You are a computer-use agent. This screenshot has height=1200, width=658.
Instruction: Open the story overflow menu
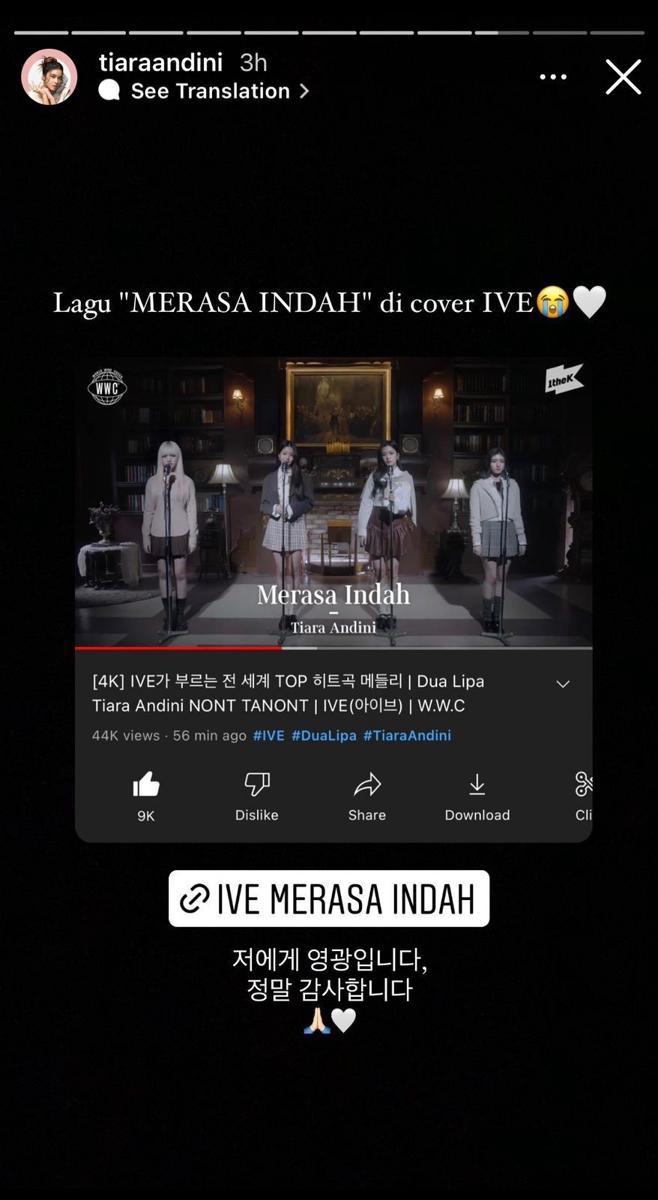553,77
